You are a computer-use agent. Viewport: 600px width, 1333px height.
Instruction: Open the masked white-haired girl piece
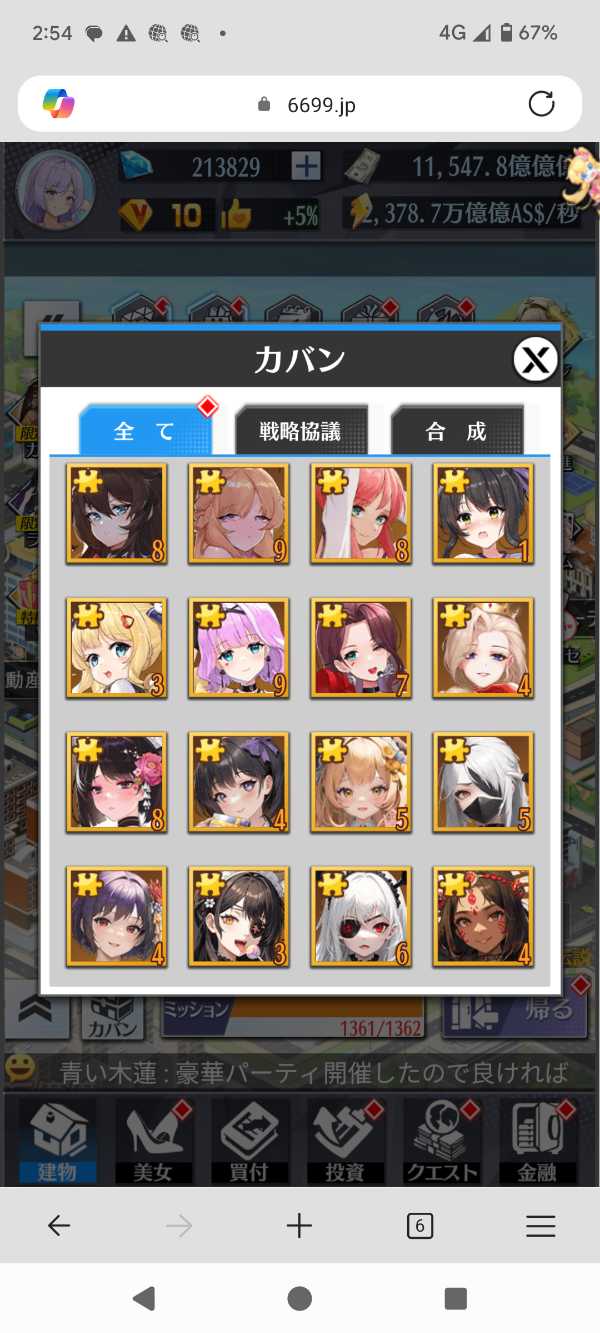[x=483, y=782]
